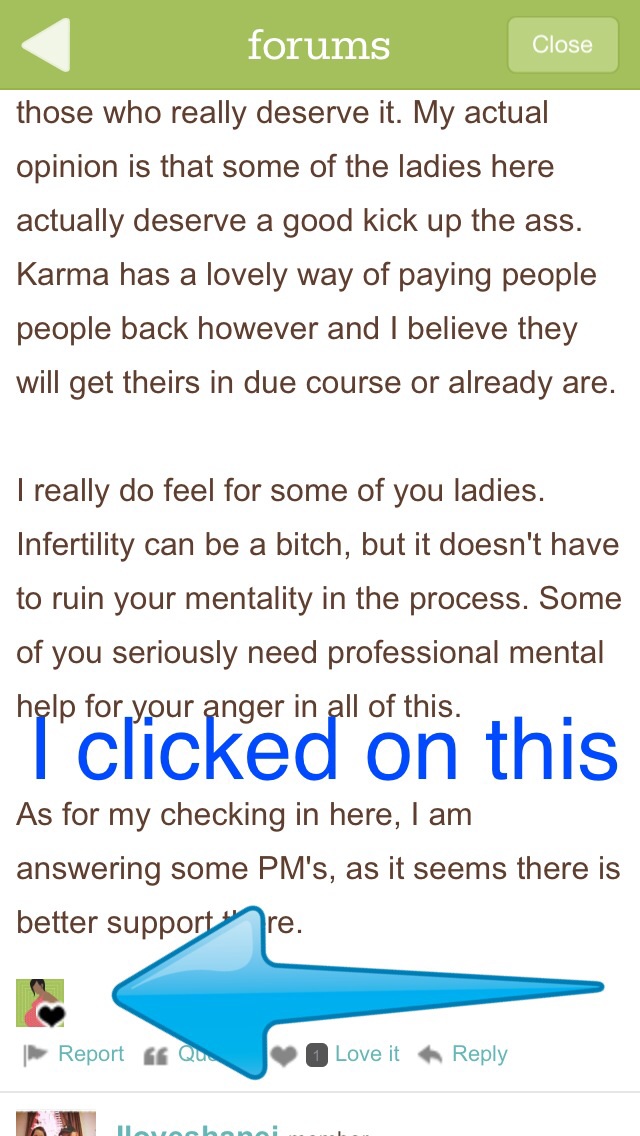Report this forum post
Screen dimensions: 640x1136
pyautogui.click(x=74, y=1054)
